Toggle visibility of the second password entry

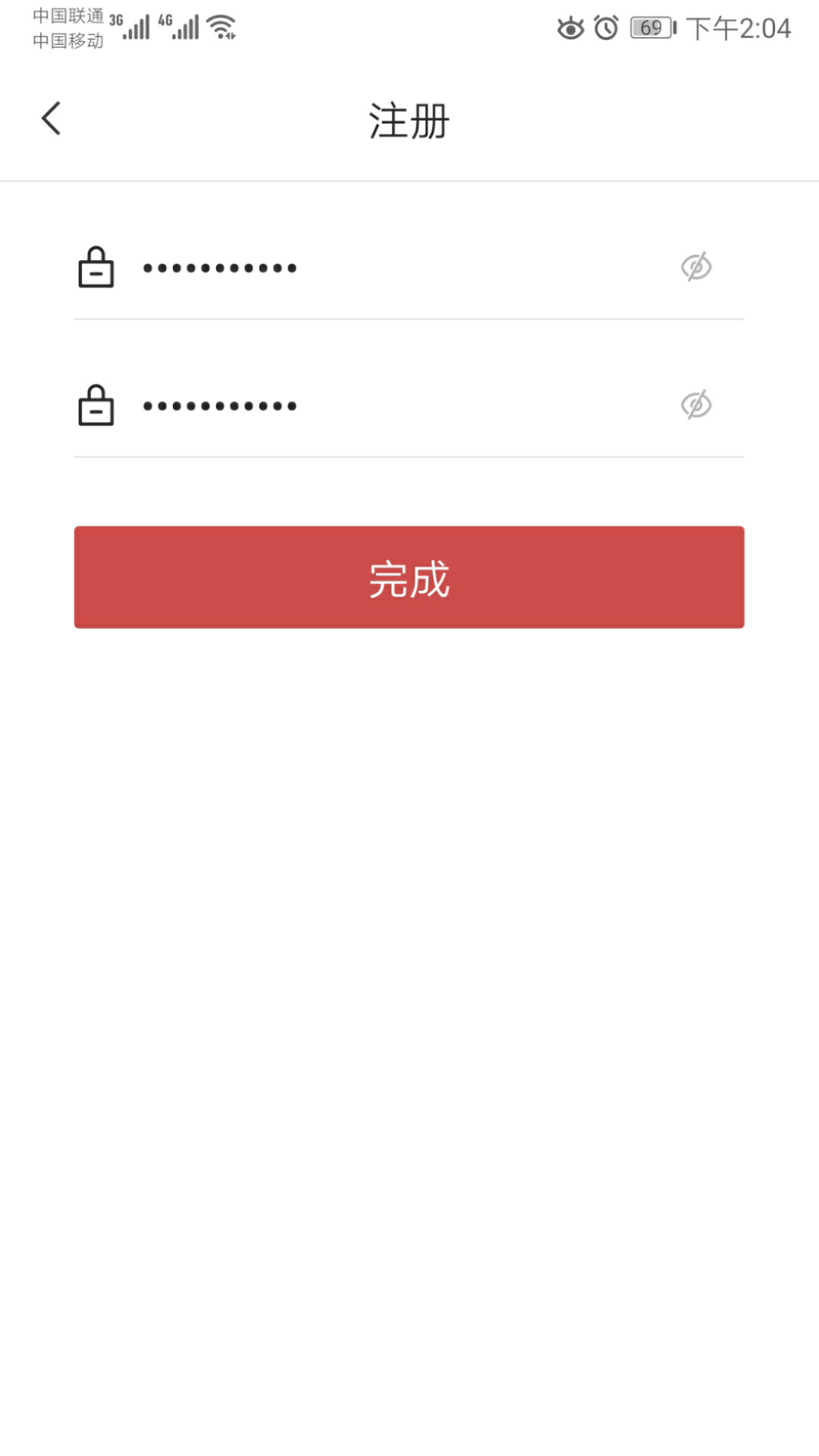coord(697,406)
